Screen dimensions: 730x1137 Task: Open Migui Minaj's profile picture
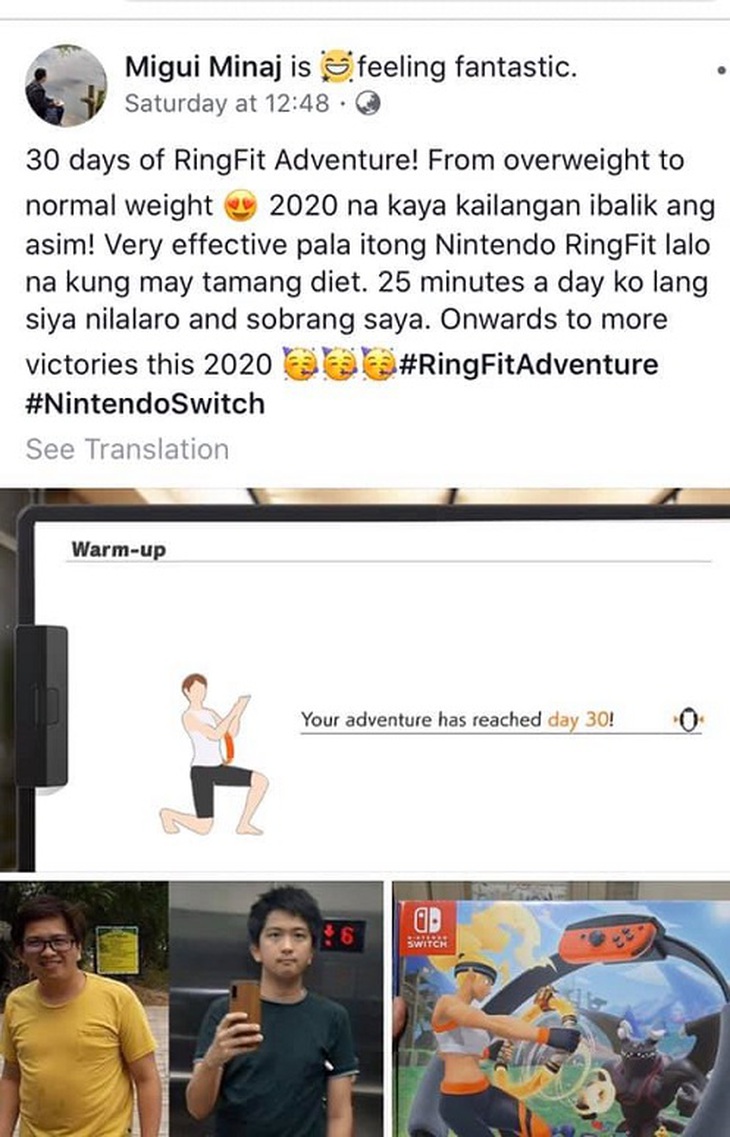[x=65, y=85]
